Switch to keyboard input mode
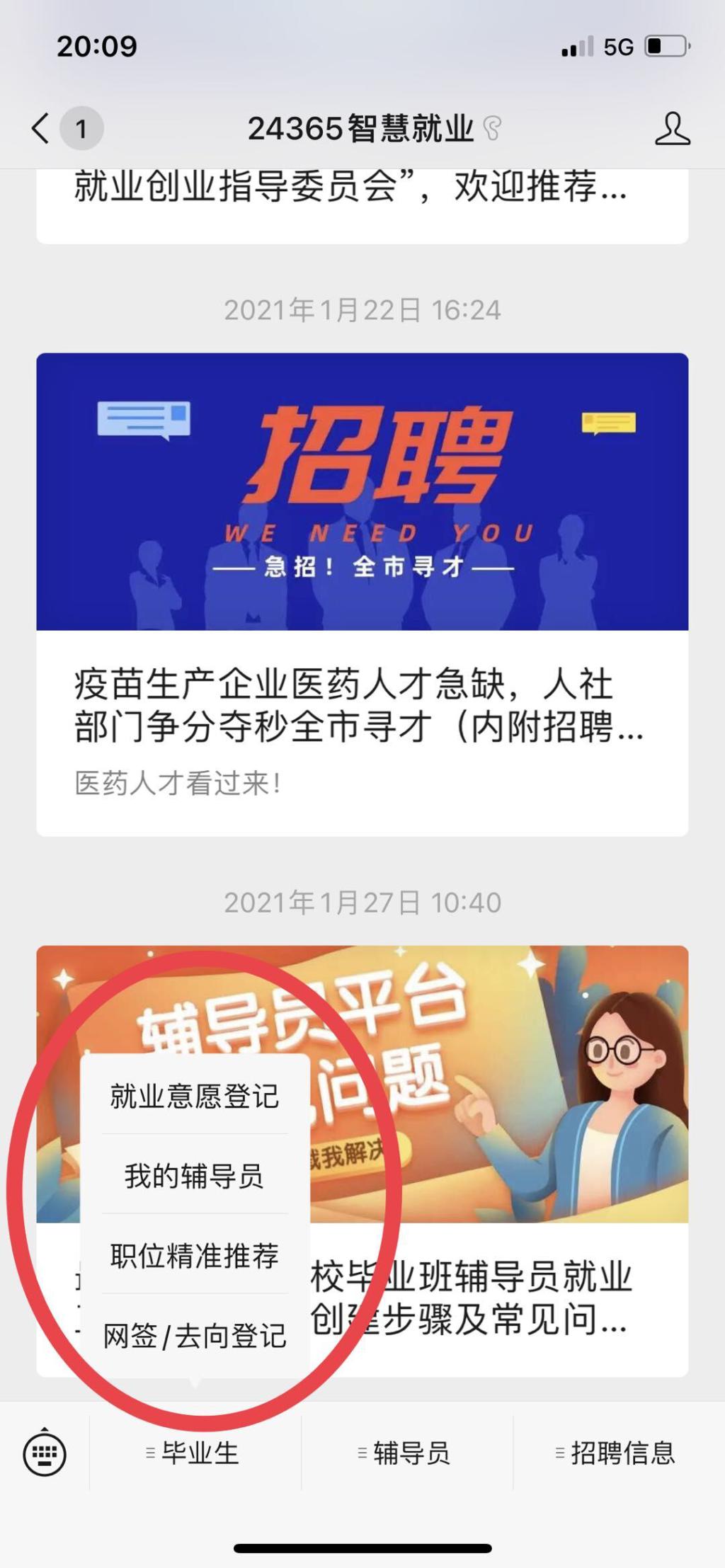 click(45, 1453)
